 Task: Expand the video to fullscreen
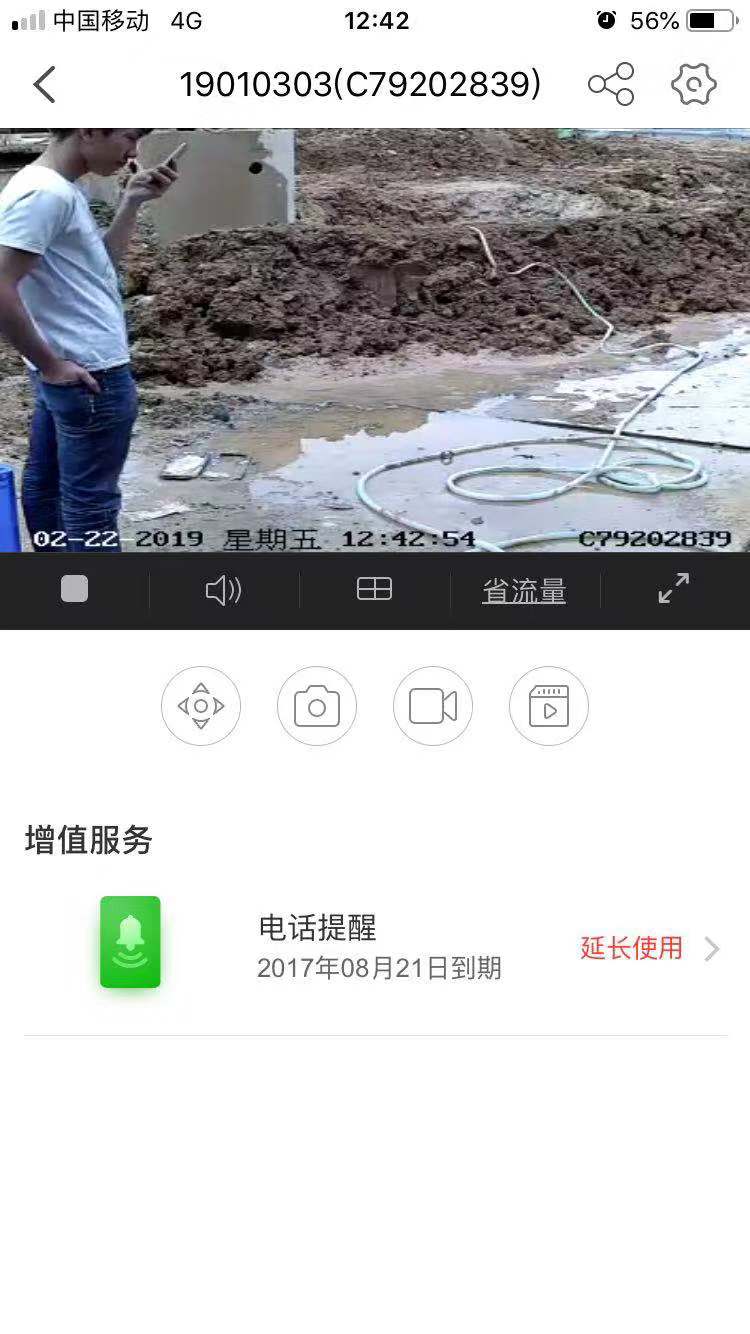[x=674, y=588]
